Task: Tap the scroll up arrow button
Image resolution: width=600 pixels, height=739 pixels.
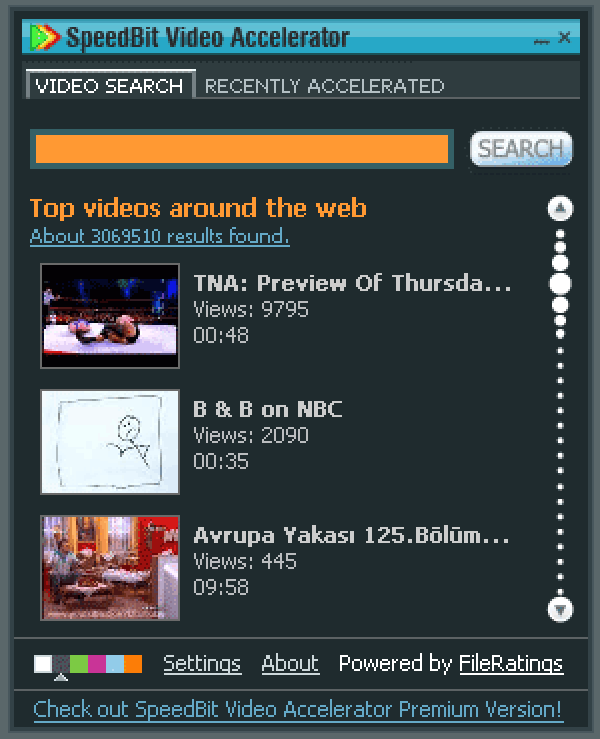Action: [x=561, y=209]
